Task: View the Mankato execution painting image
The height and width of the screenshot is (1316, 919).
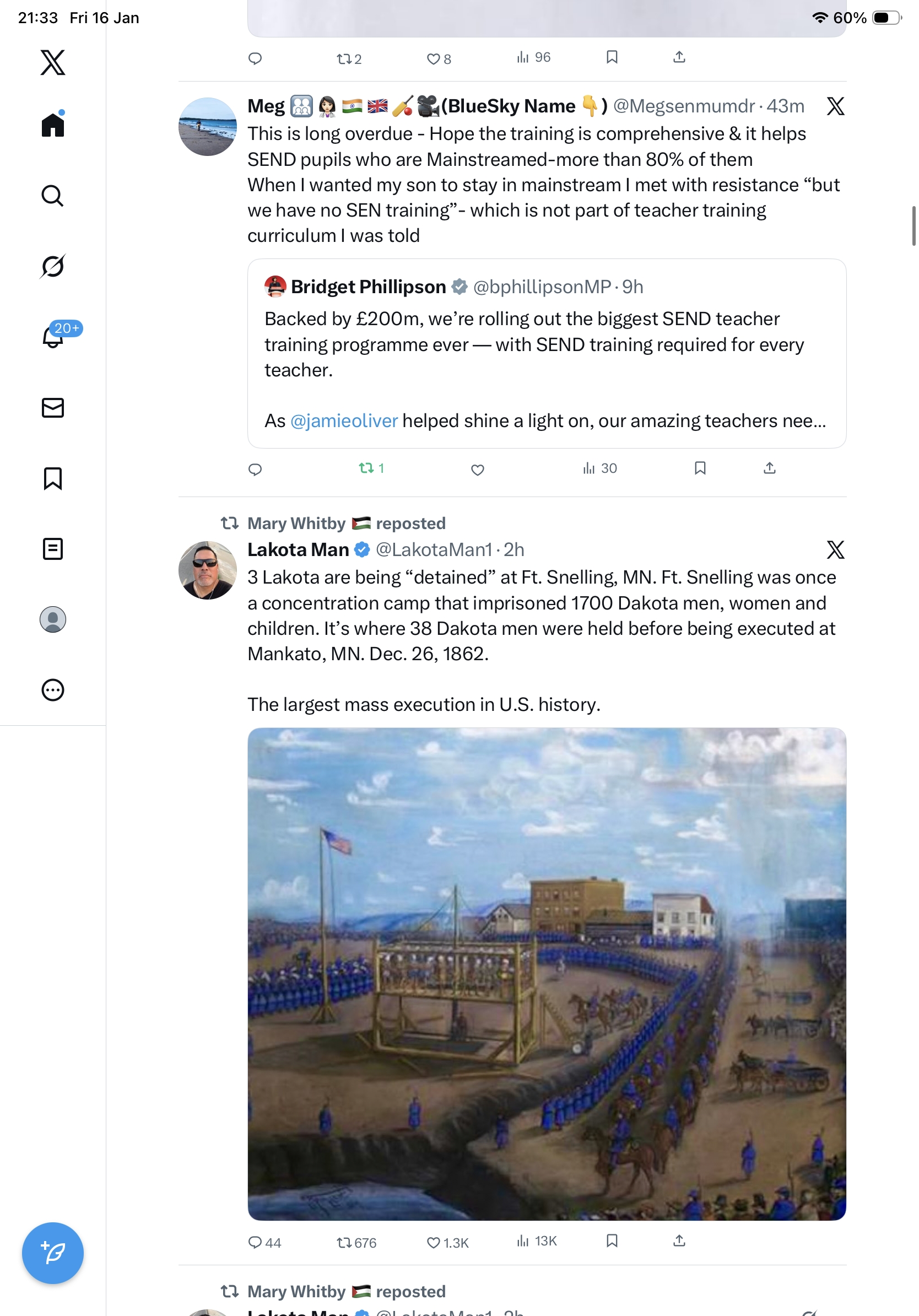Action: 546,973
